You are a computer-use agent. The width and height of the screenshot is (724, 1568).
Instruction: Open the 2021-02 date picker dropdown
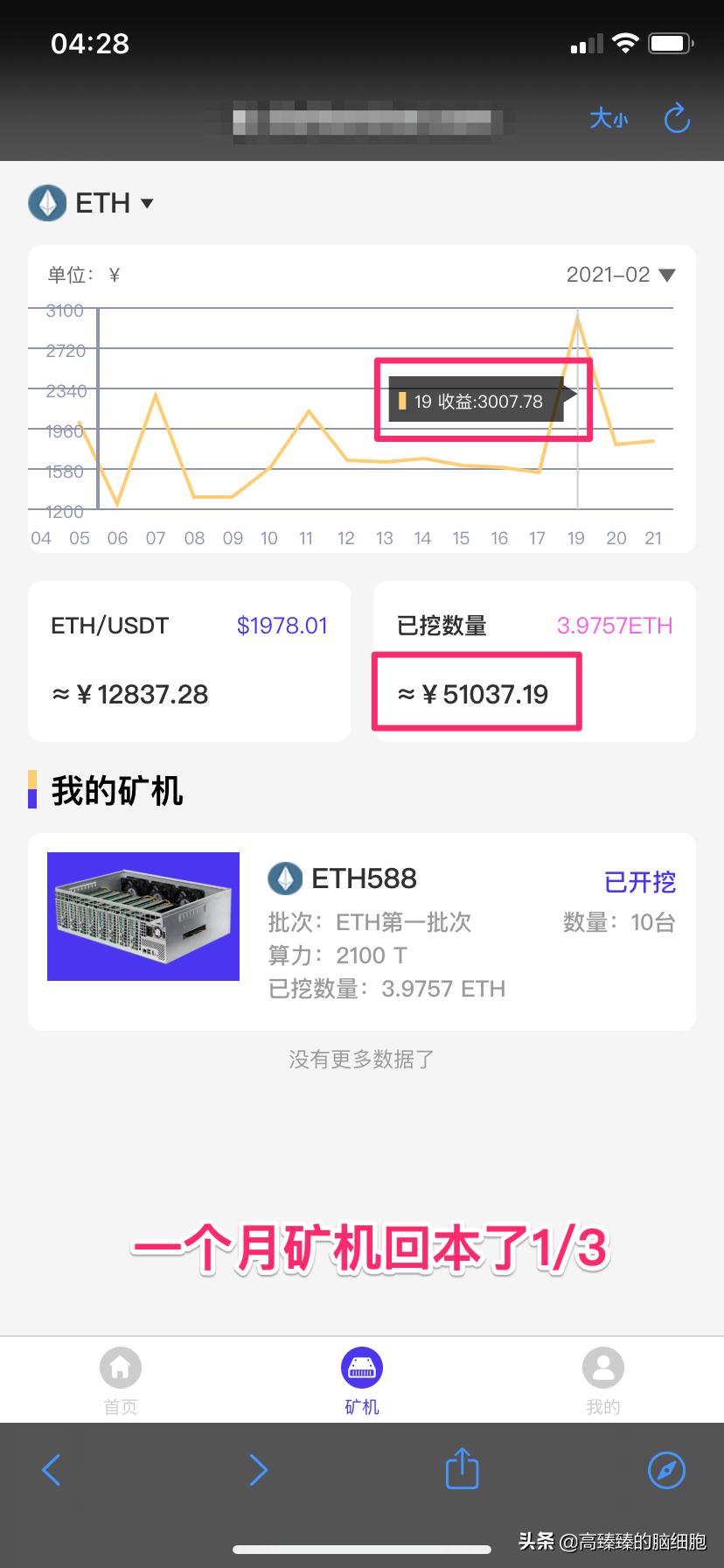[620, 274]
